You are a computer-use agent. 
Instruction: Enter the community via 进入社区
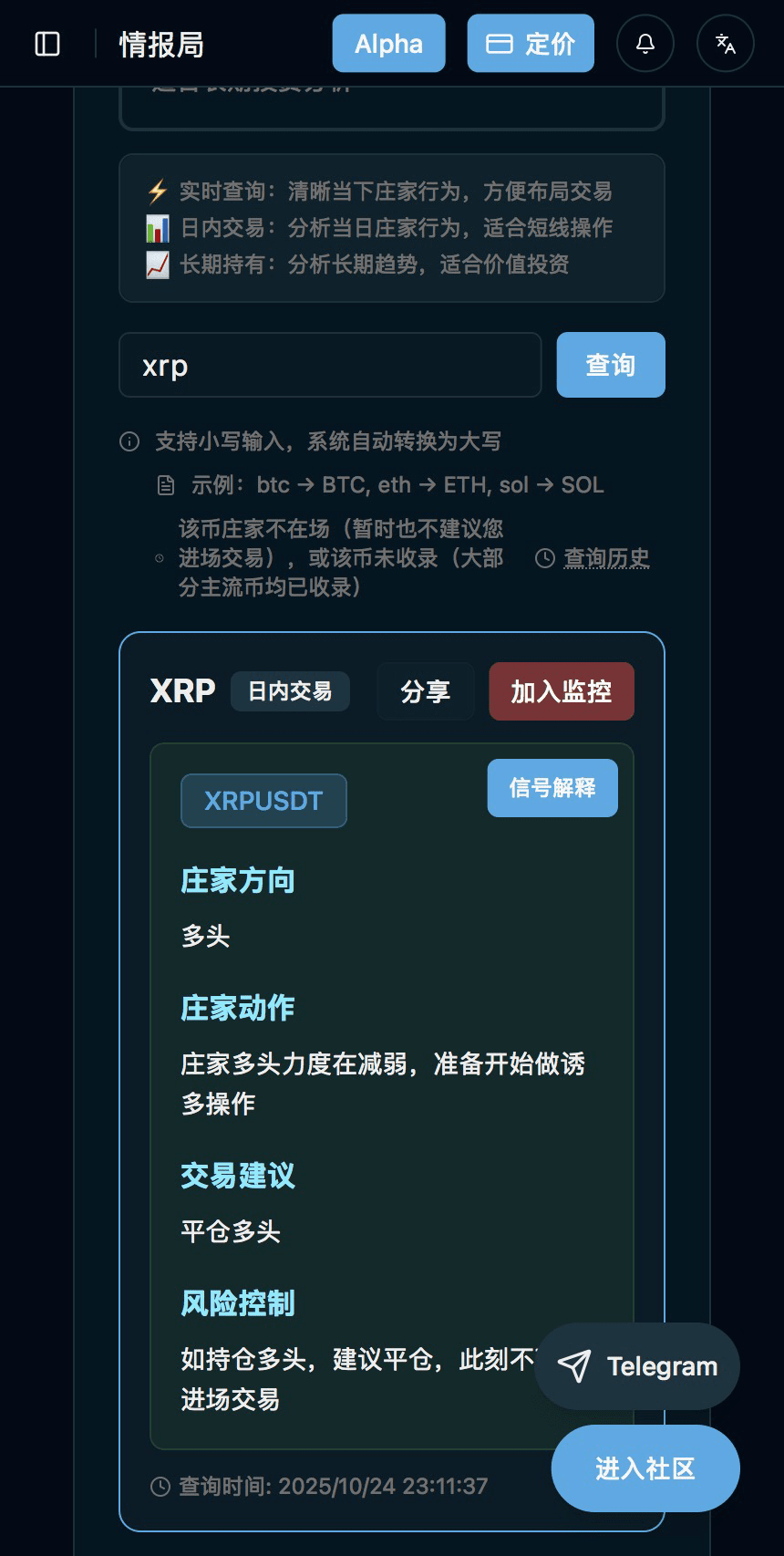point(645,1468)
